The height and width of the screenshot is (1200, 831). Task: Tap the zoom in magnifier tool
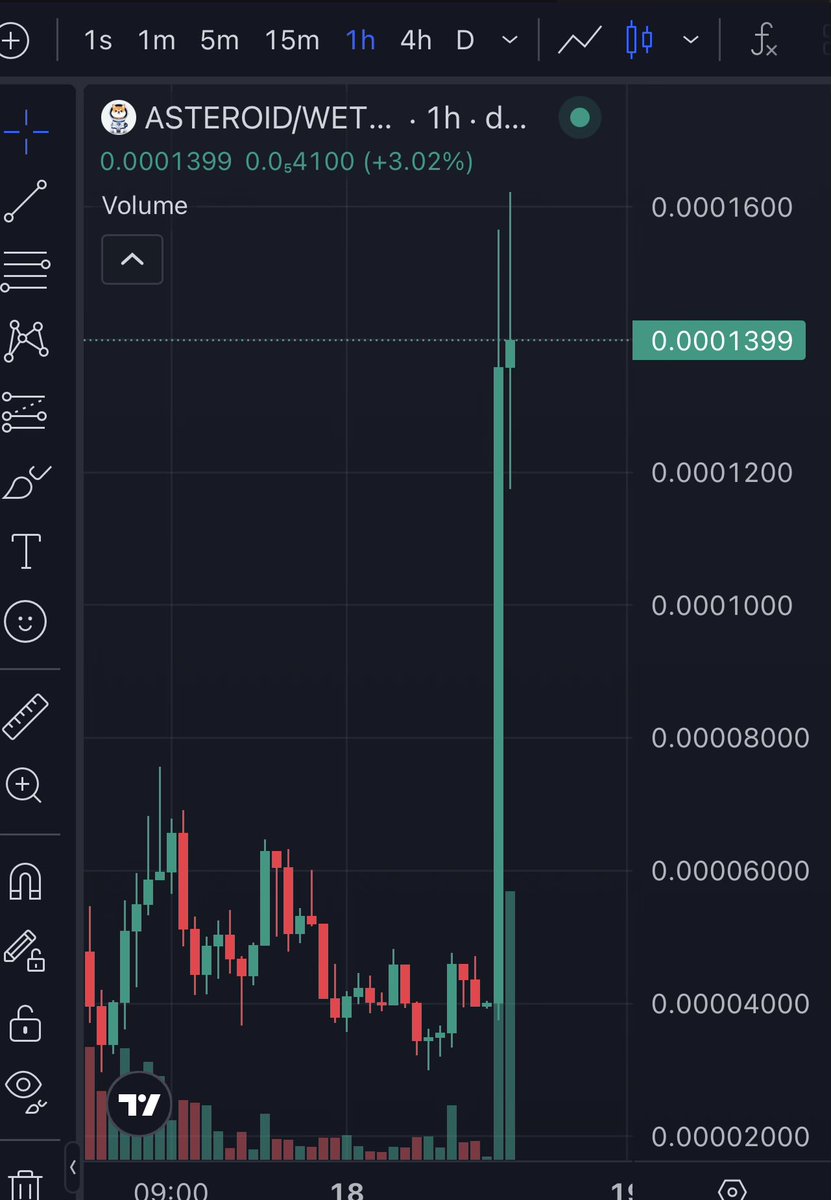pos(26,785)
